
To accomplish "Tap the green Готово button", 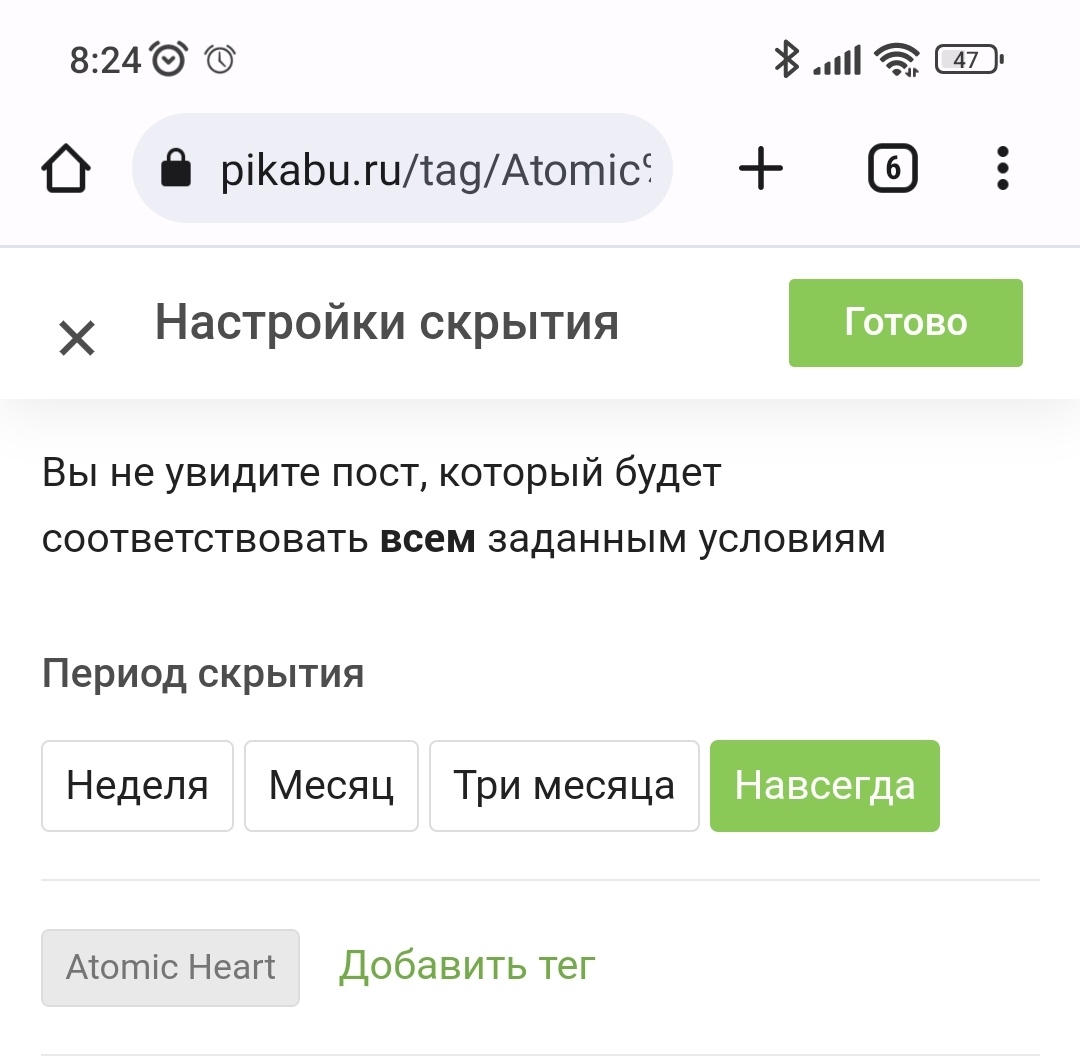I will click(905, 323).
